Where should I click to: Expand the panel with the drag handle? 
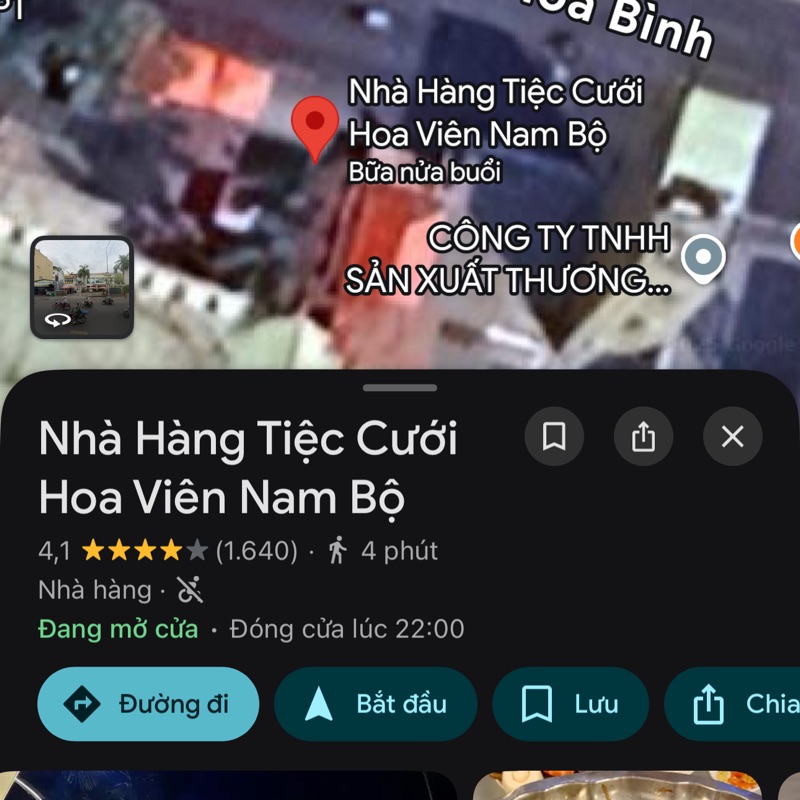(x=400, y=387)
